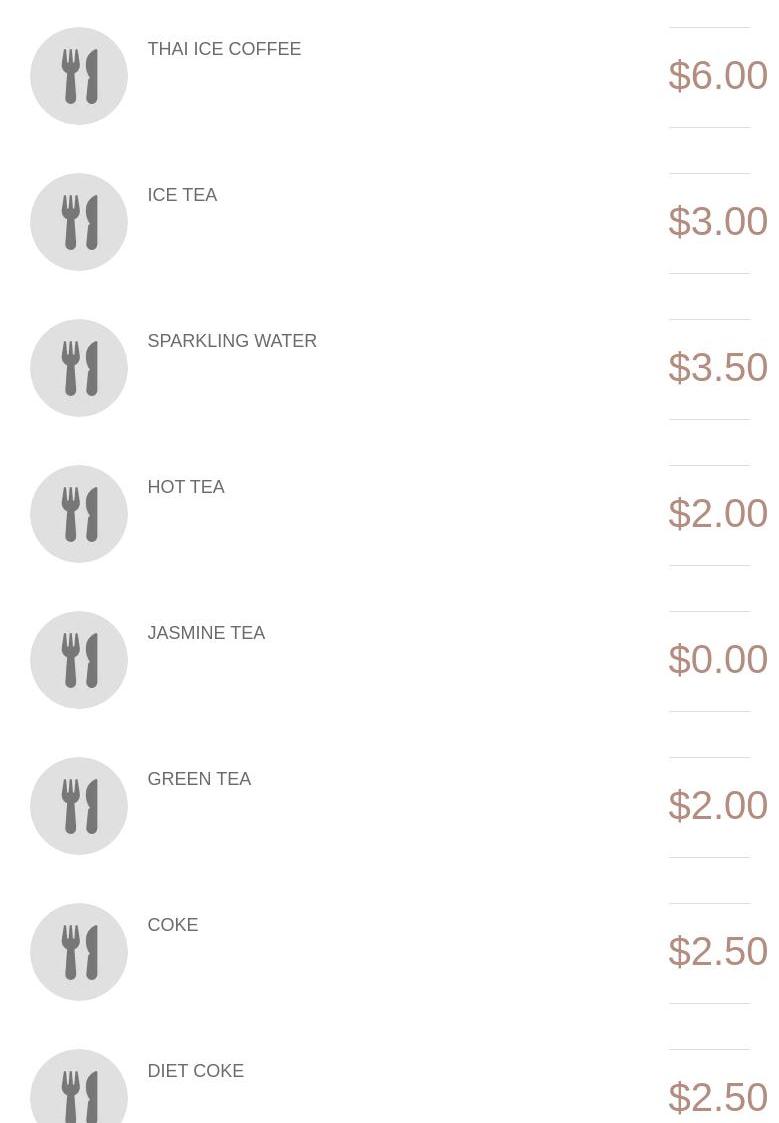779x1123 pixels.
Task: Select Diet Coke from the list
Action: 196,1071
